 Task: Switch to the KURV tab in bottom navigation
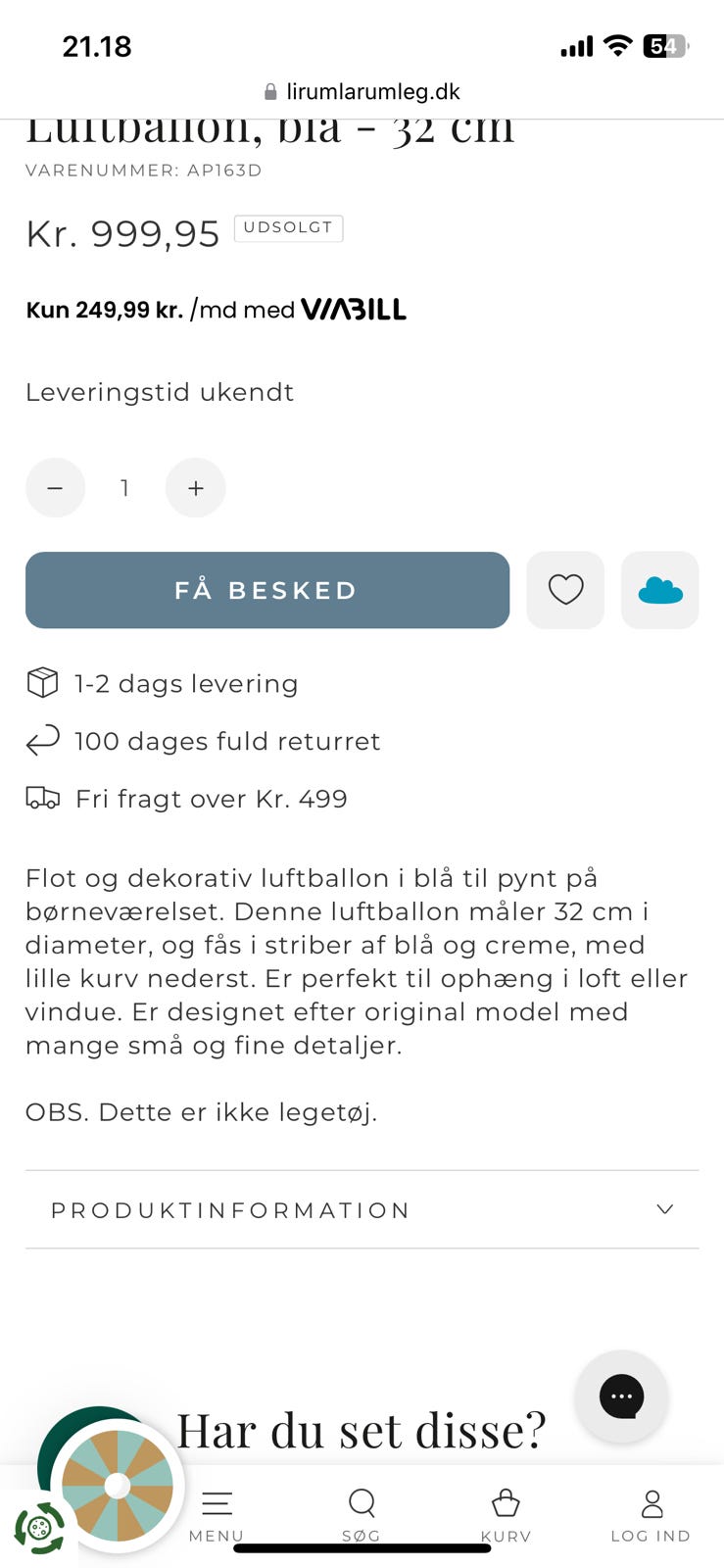click(506, 1514)
